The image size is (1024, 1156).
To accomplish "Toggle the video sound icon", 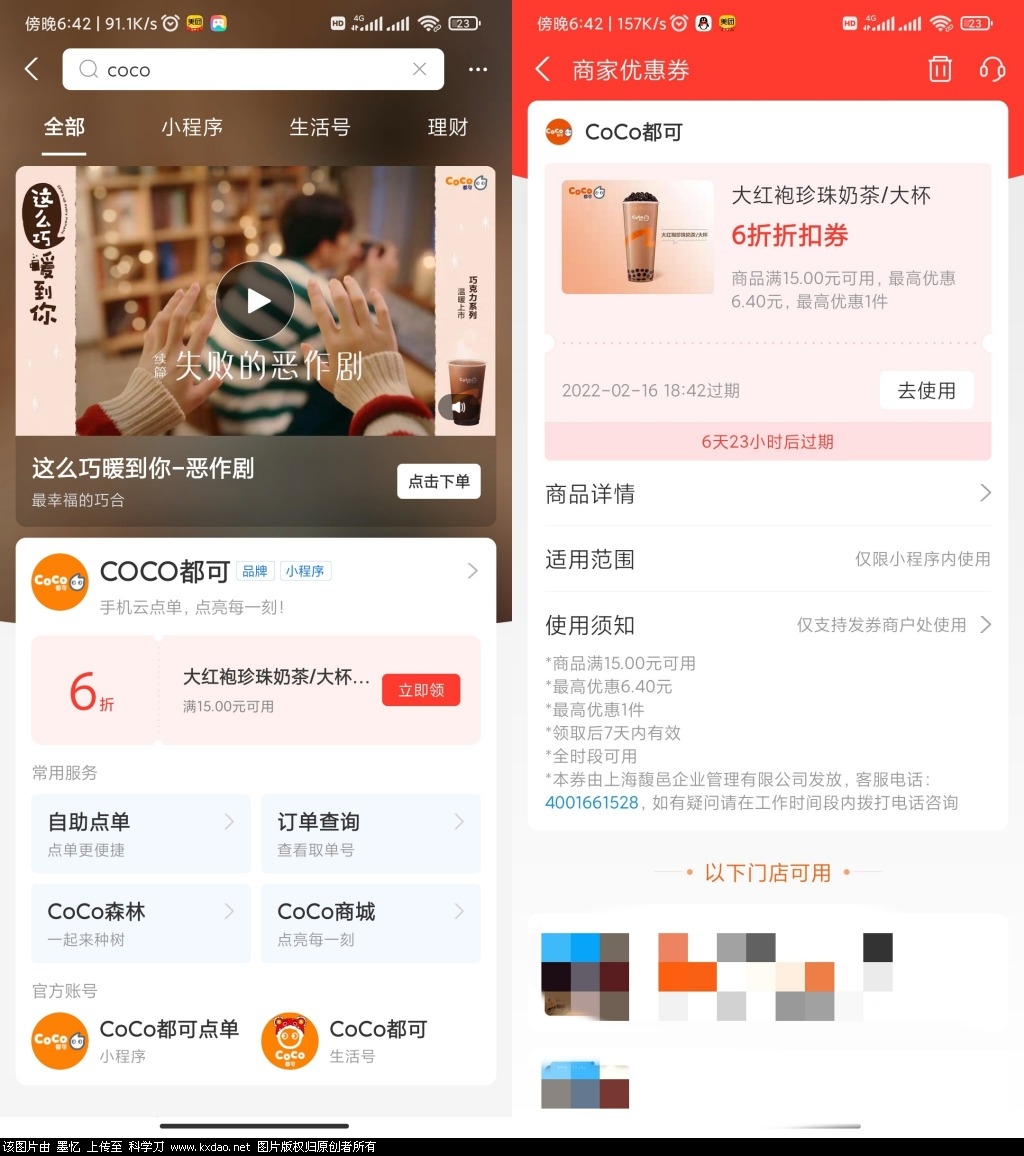I will point(458,407).
